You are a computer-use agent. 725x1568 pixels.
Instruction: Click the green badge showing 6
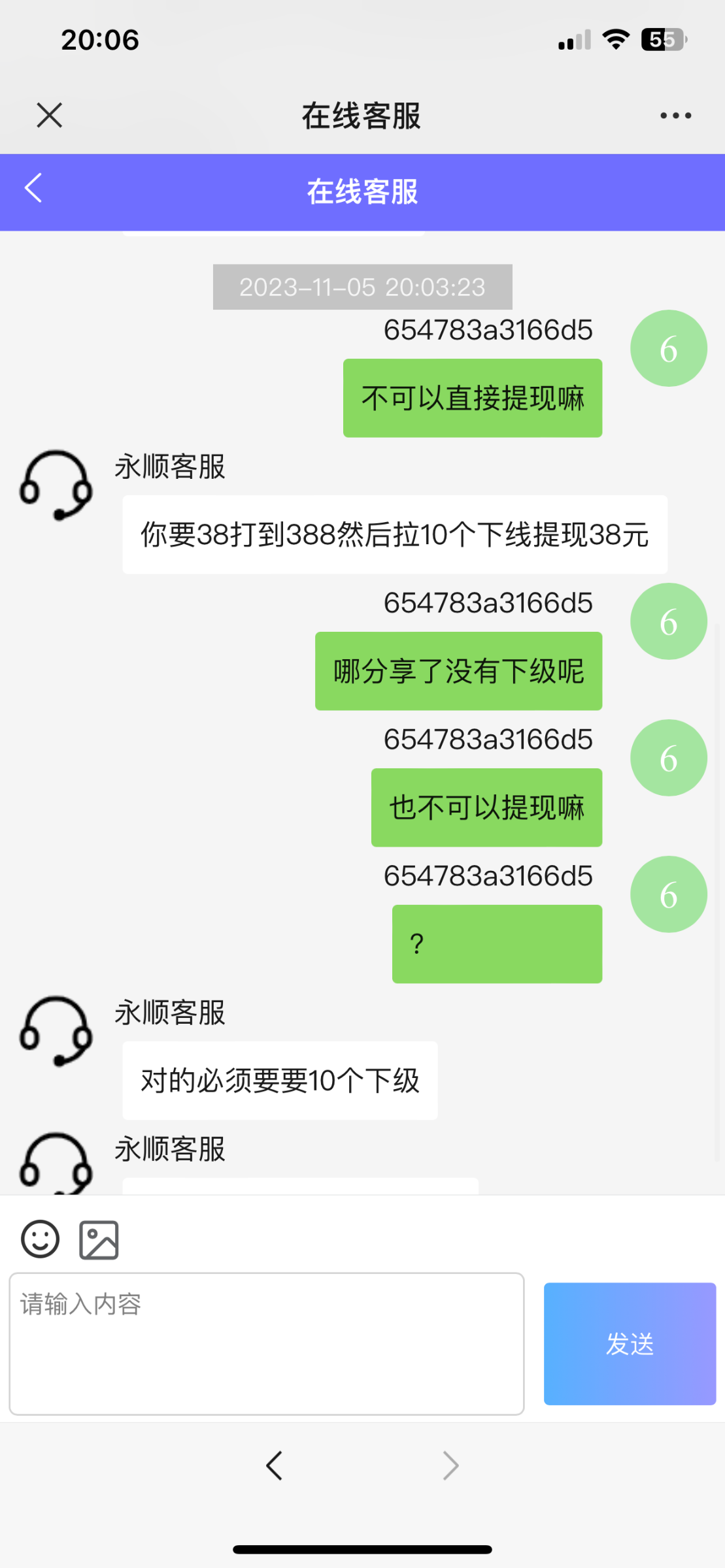(668, 348)
